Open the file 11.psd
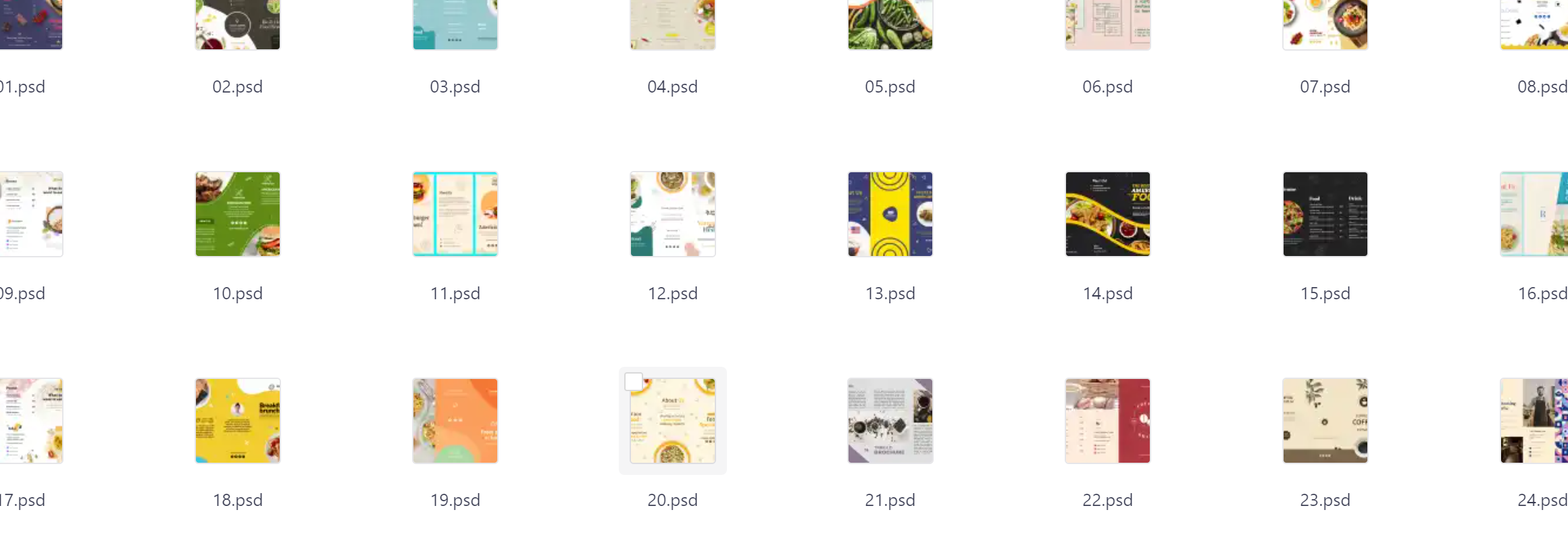1568x560 pixels. 455,214
